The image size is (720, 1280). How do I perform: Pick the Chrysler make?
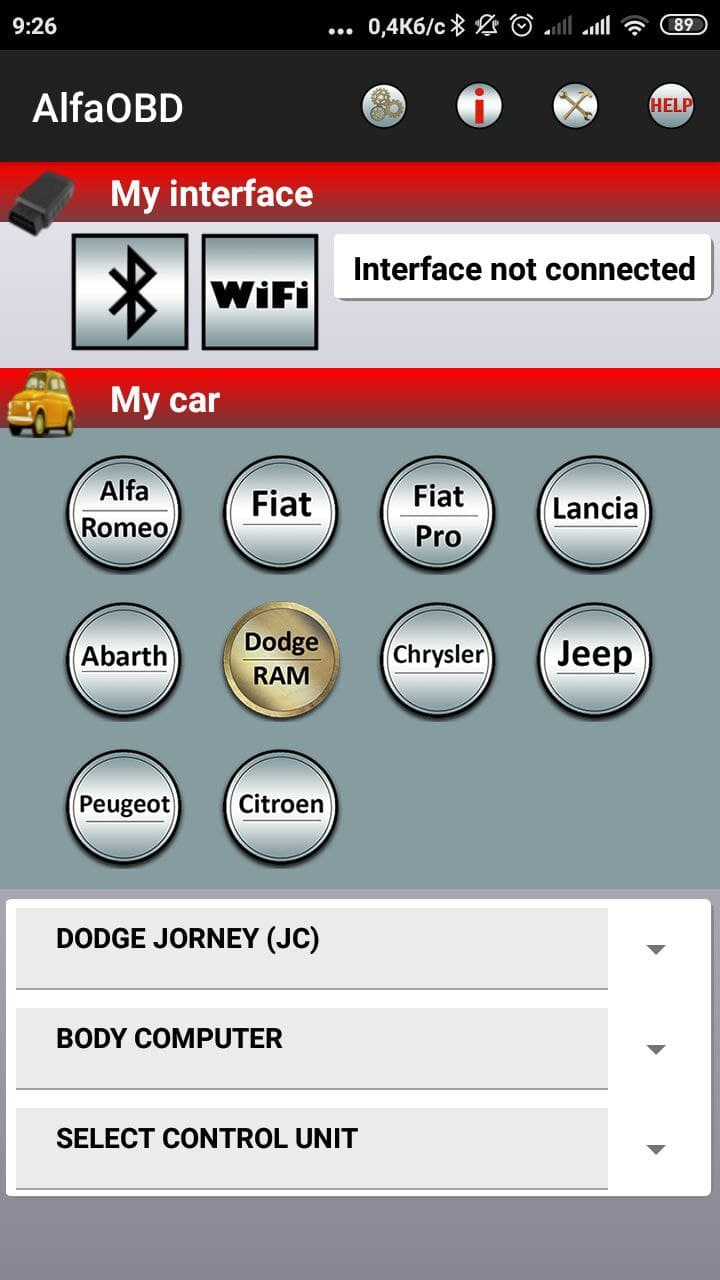tap(438, 659)
